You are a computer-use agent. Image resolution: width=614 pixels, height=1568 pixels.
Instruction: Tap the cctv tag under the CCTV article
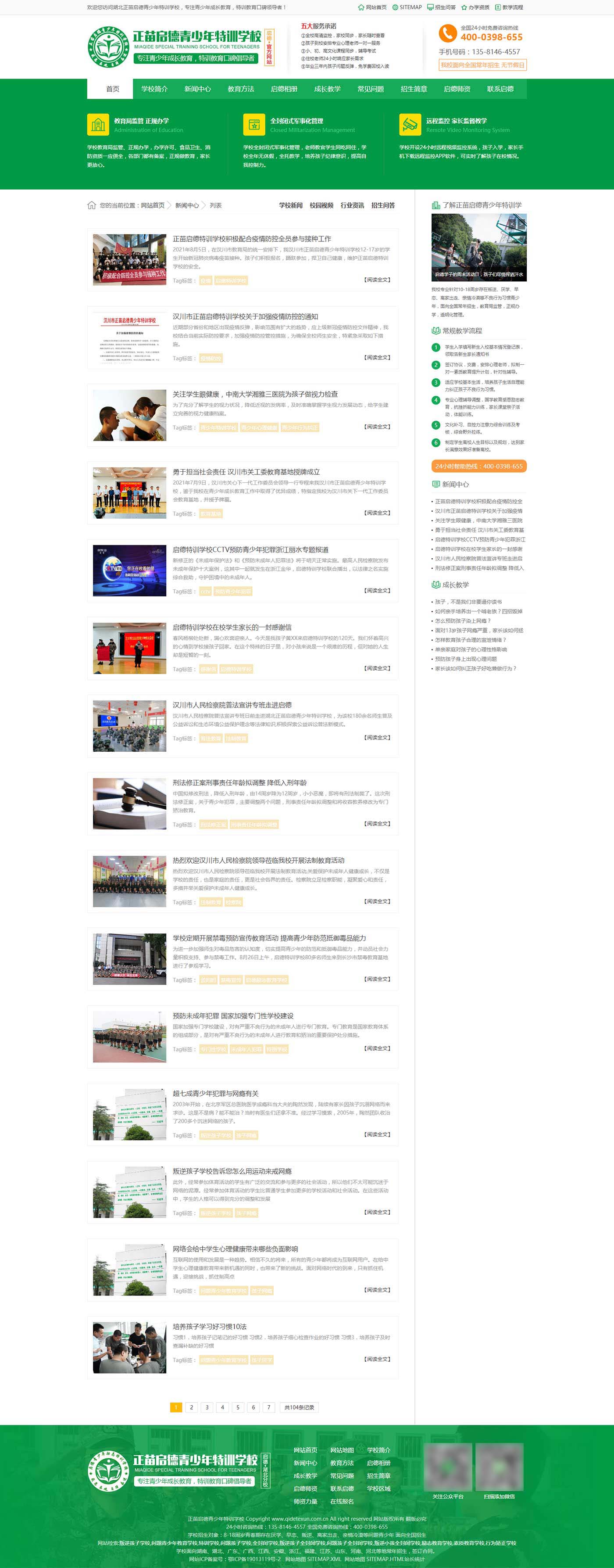205,591
